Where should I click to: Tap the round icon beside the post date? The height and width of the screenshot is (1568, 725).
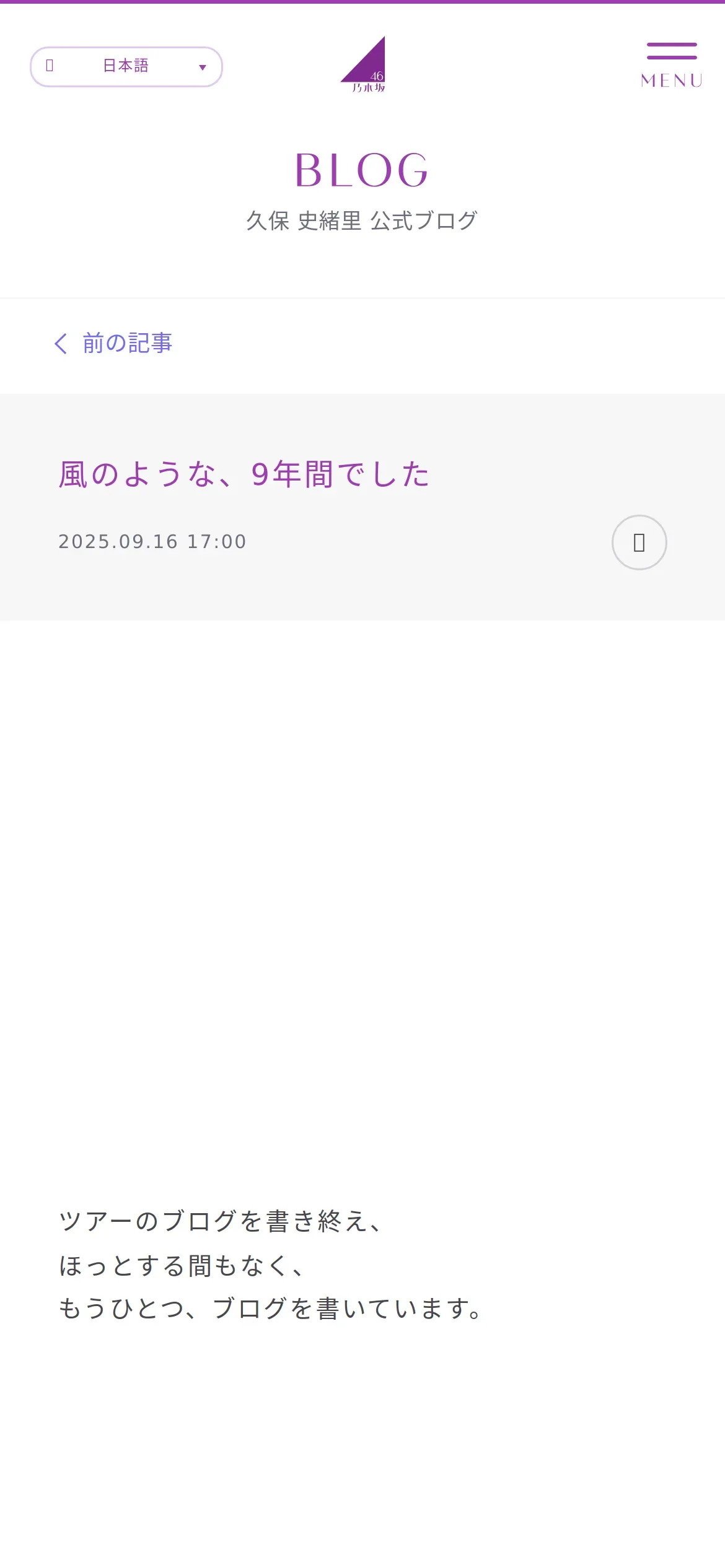[x=639, y=542]
